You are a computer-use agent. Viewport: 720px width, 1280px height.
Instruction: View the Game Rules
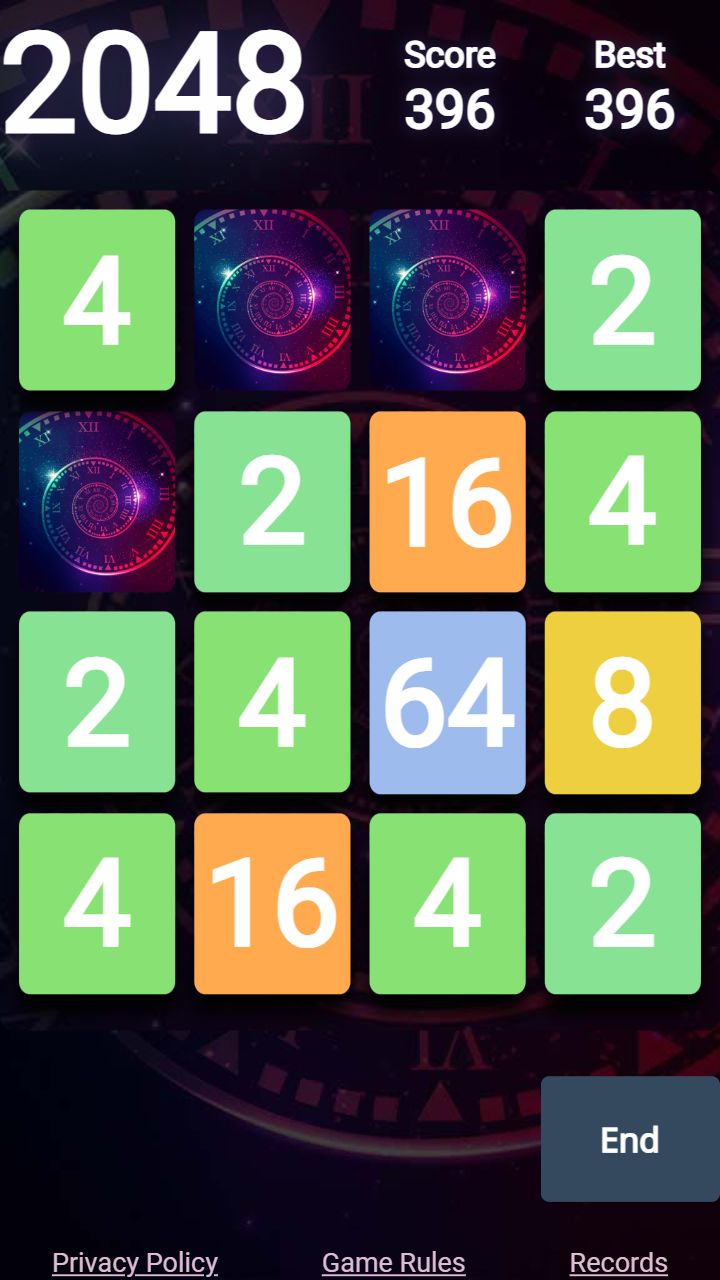coord(394,1263)
